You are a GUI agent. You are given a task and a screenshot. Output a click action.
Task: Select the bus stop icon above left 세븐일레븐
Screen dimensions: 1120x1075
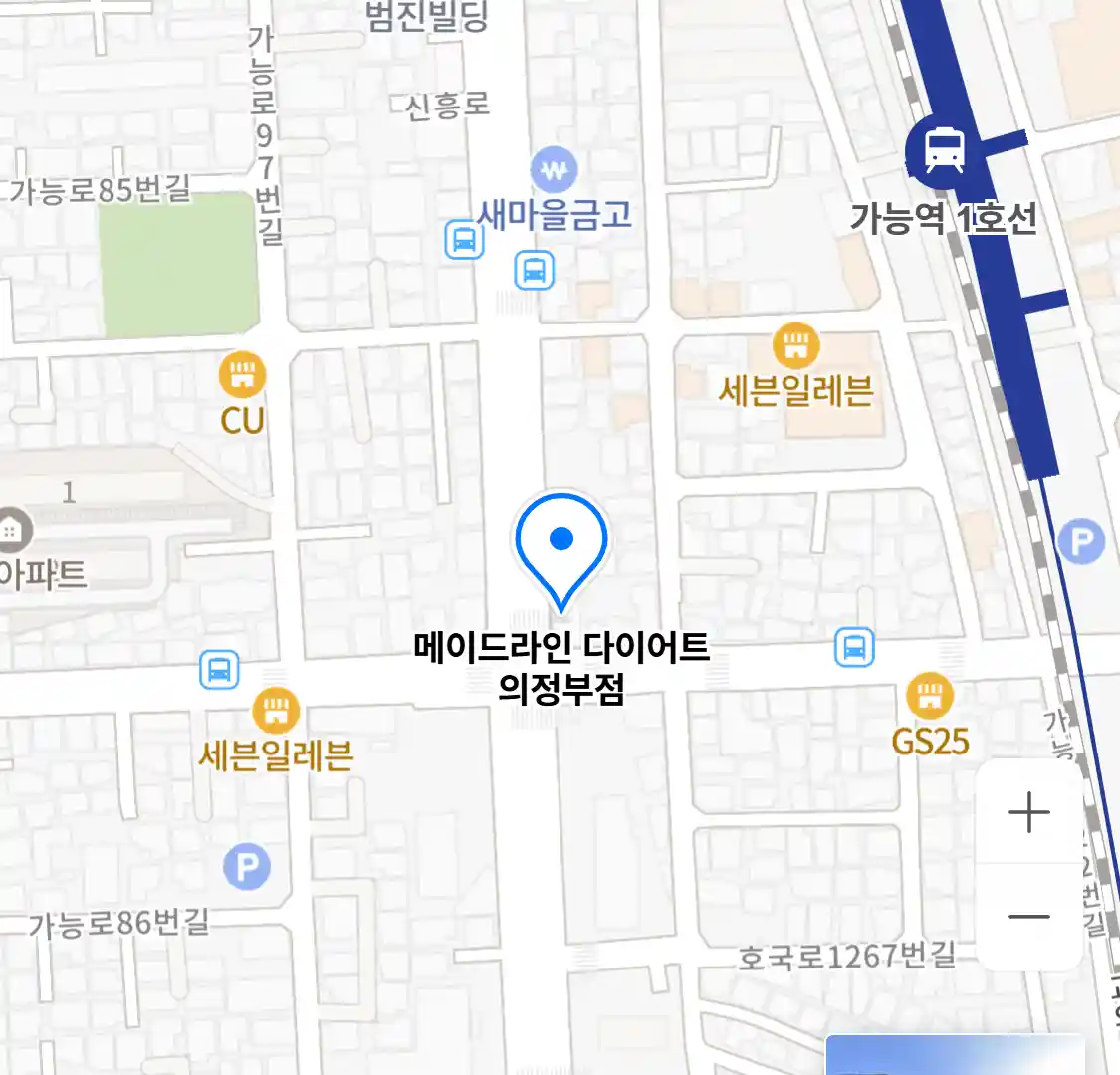click(220, 669)
